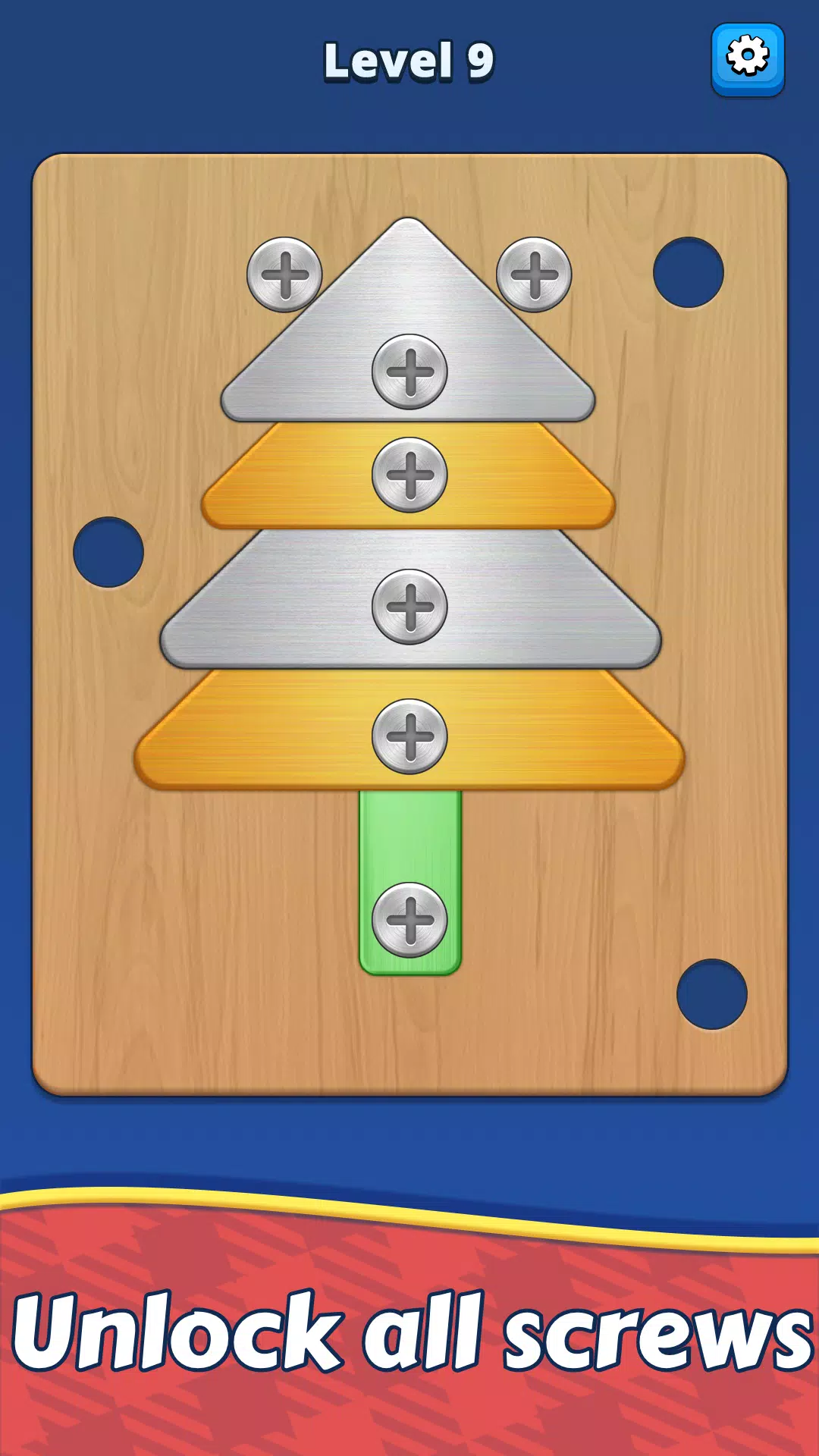
Task: Tap the screw on the lower orange plate
Action: (409, 736)
